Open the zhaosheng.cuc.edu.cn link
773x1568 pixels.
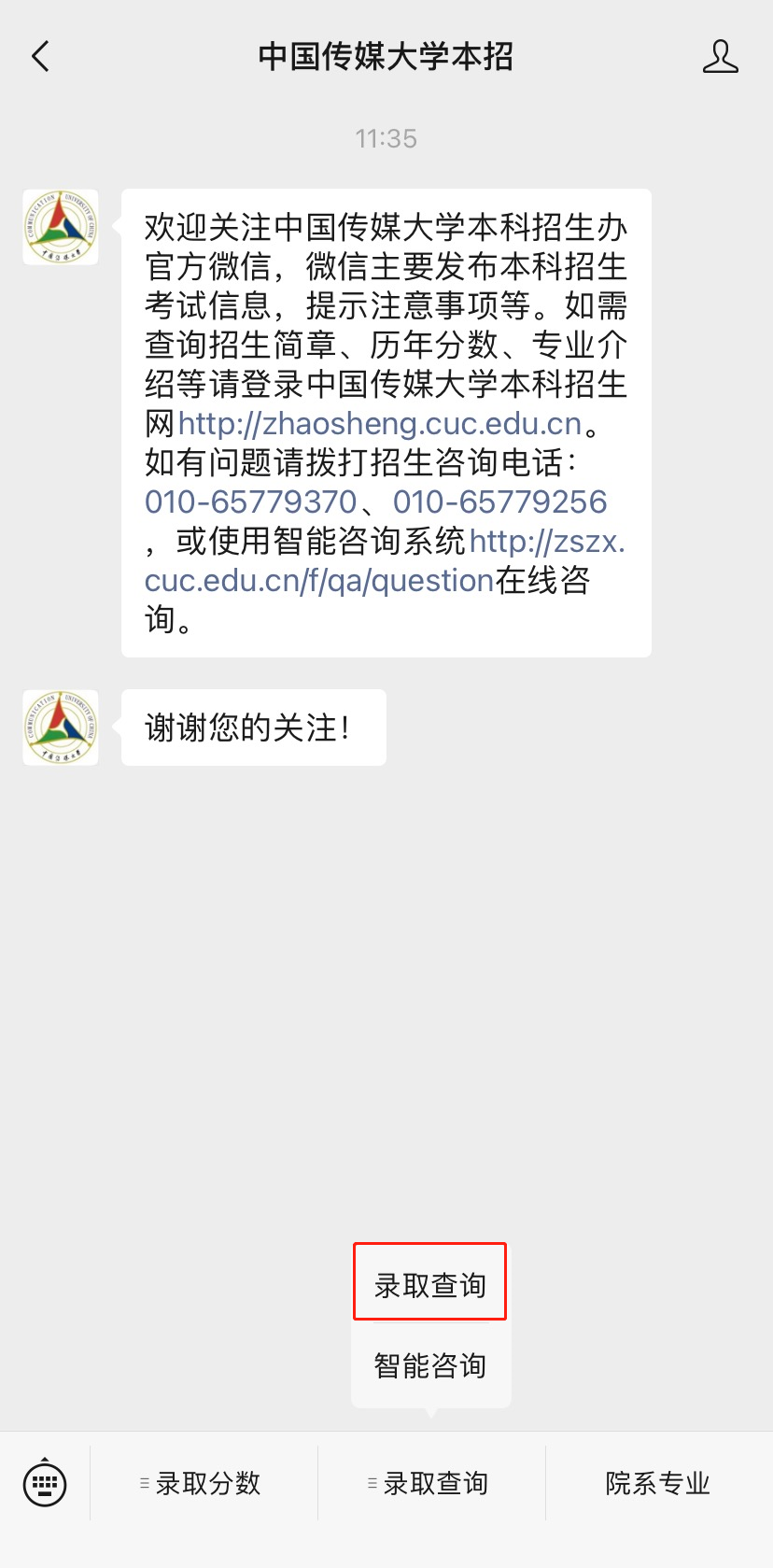[x=380, y=424]
